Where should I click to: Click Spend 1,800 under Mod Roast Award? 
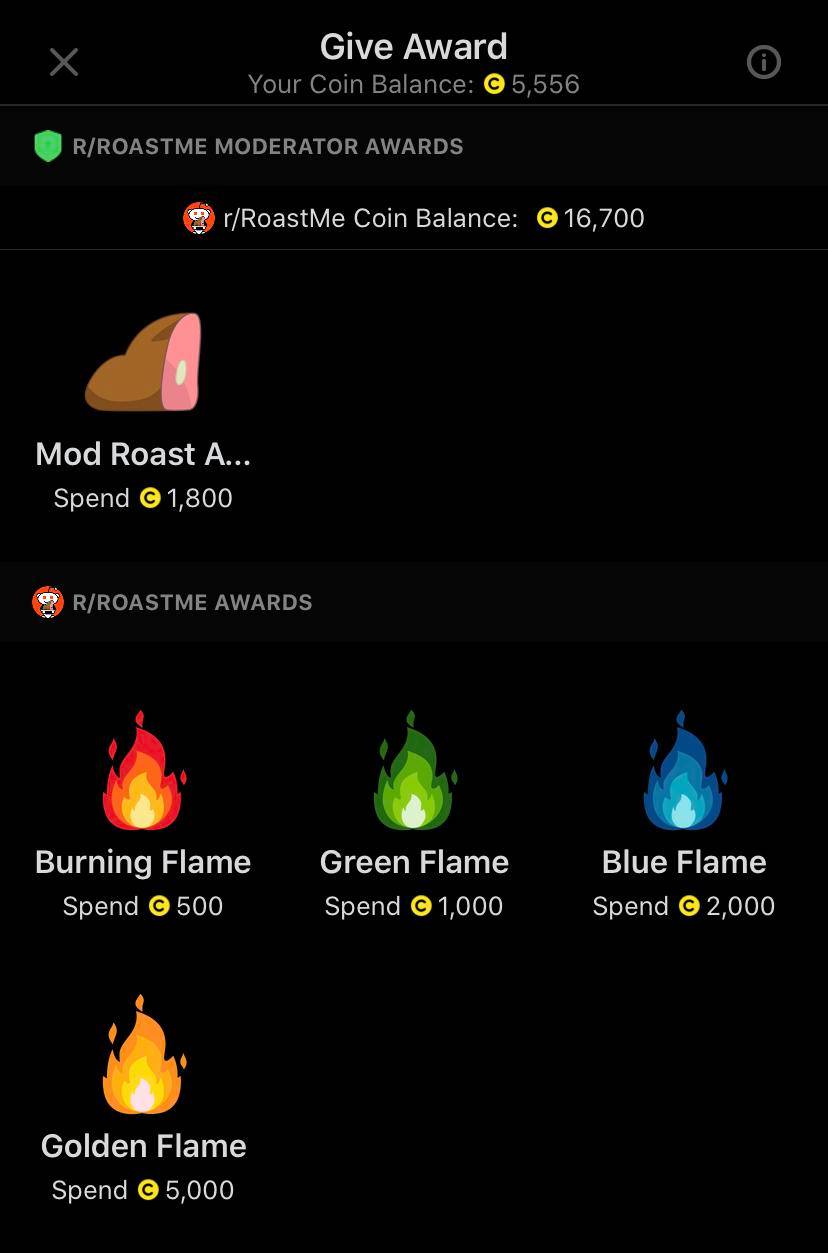coord(143,497)
